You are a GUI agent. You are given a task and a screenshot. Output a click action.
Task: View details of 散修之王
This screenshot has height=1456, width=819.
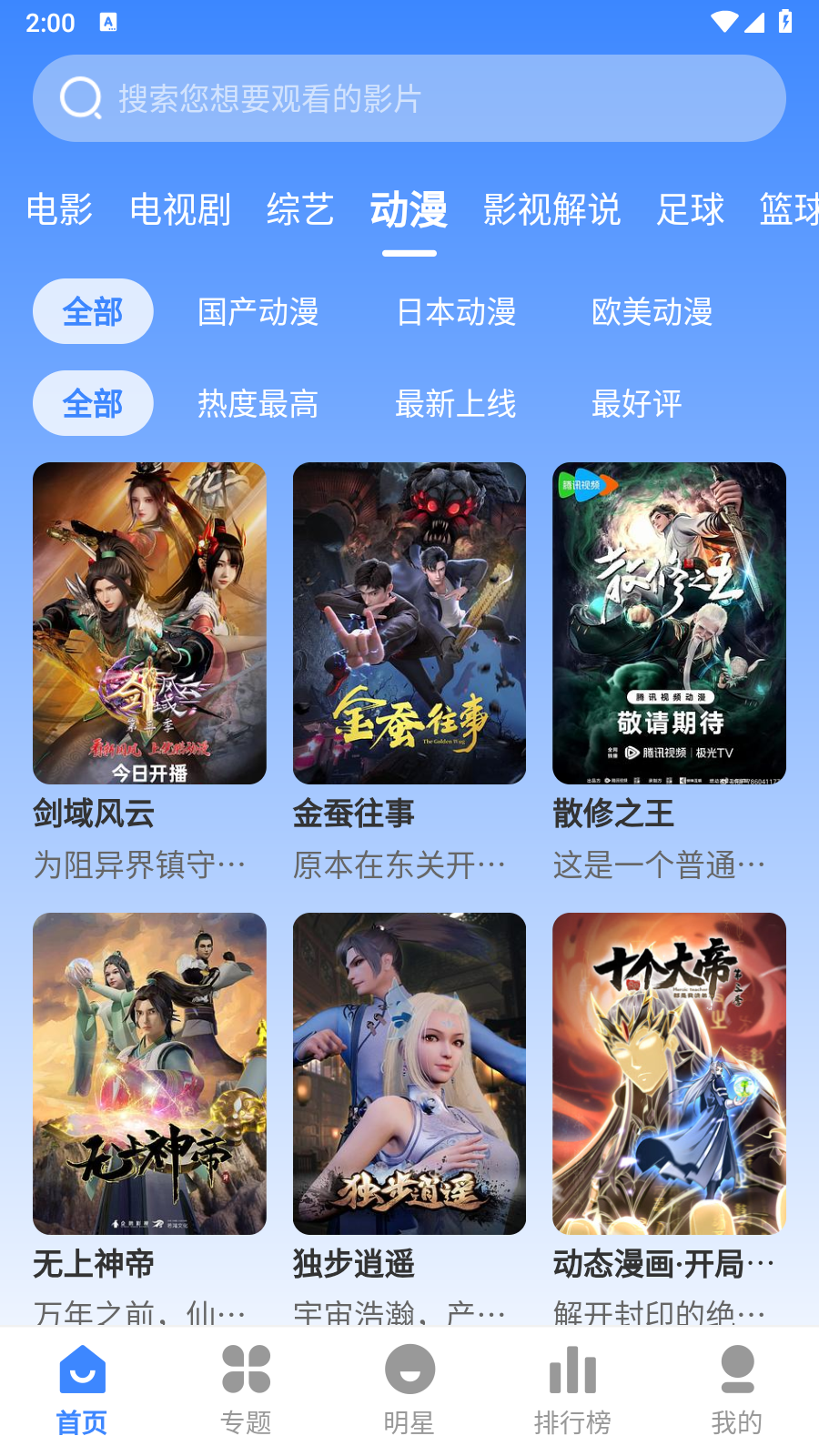pos(669,623)
